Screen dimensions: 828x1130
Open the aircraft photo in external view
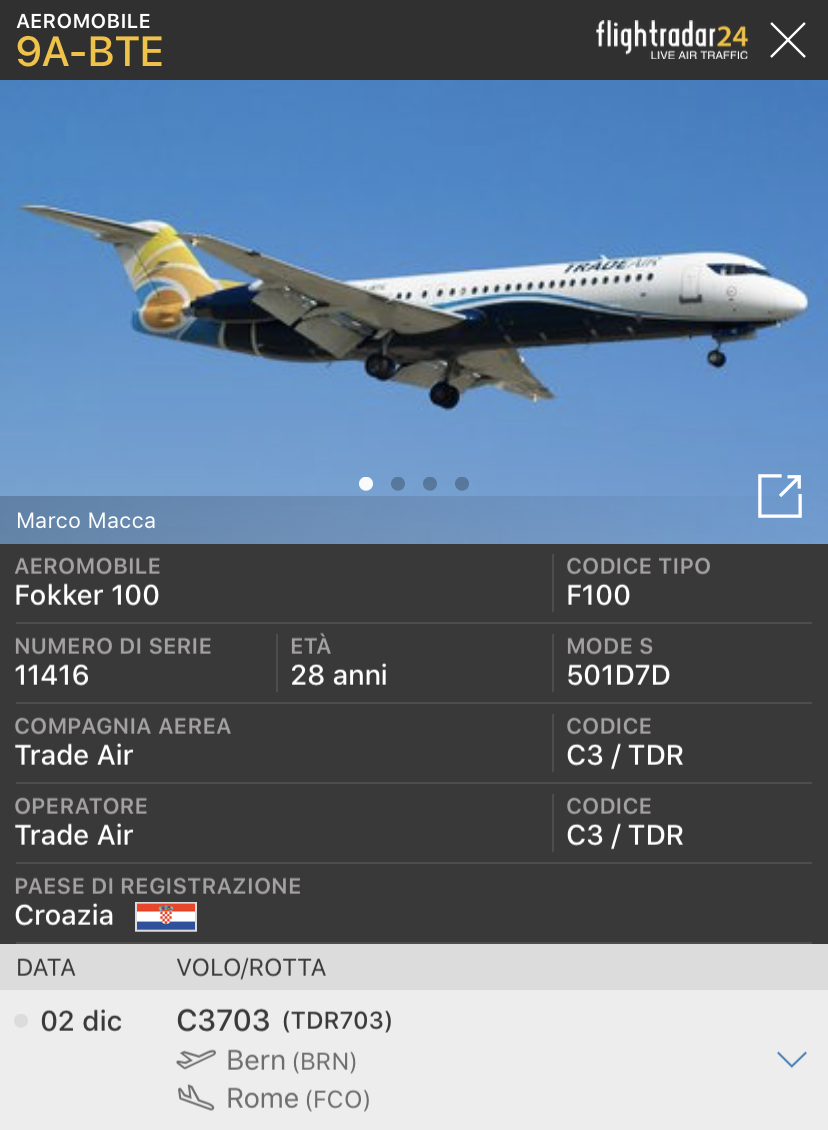[780, 496]
